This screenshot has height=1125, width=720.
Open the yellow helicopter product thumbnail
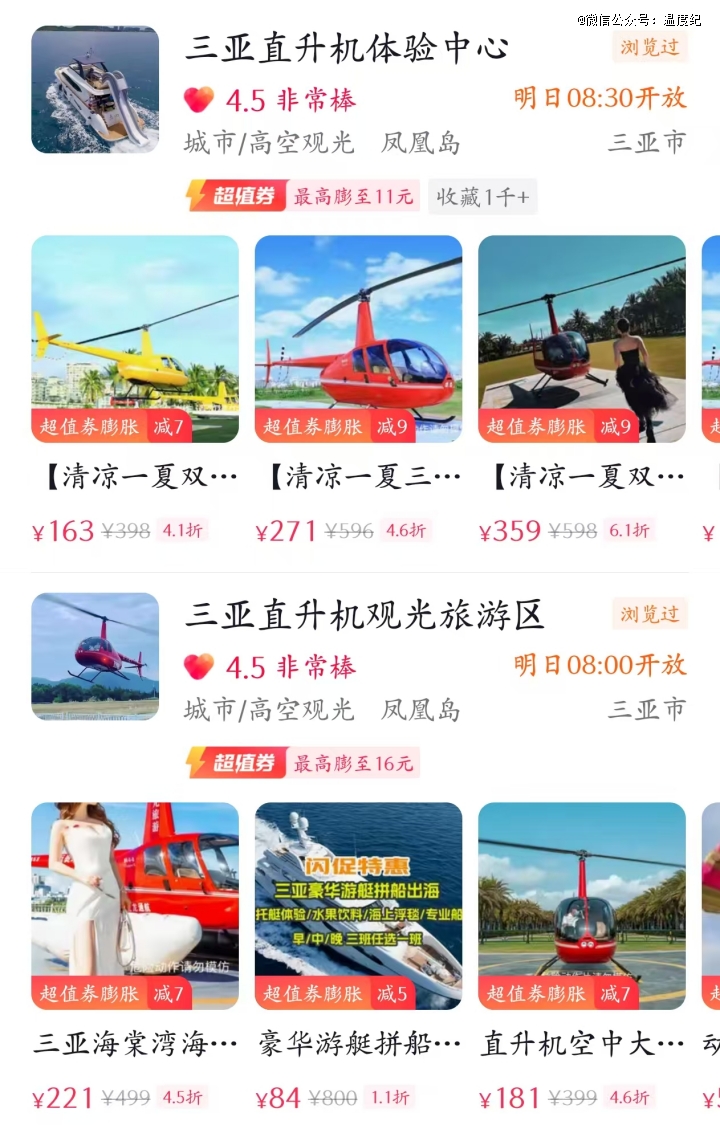[x=135, y=340]
